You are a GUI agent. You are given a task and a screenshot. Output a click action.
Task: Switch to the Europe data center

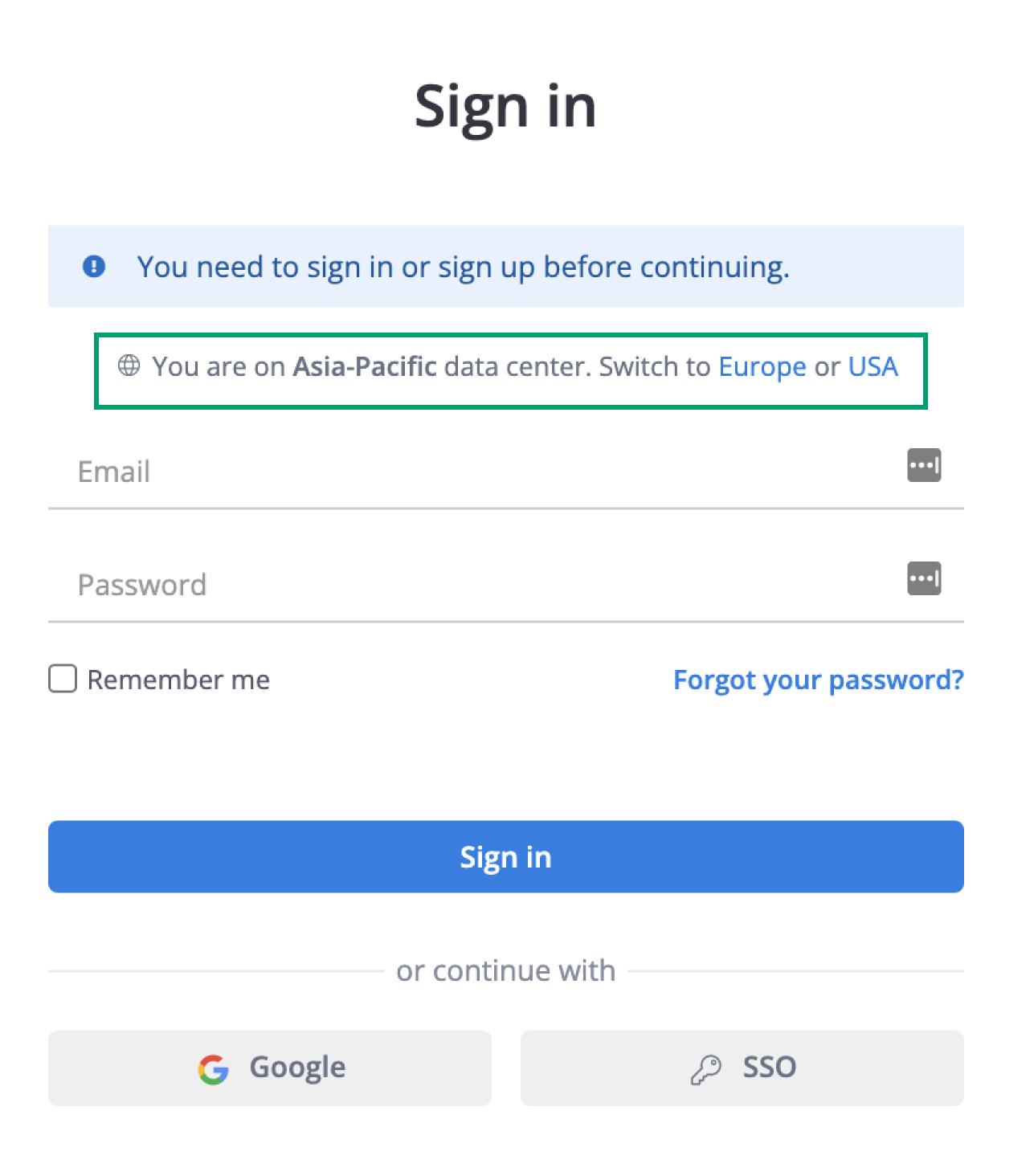(x=761, y=367)
